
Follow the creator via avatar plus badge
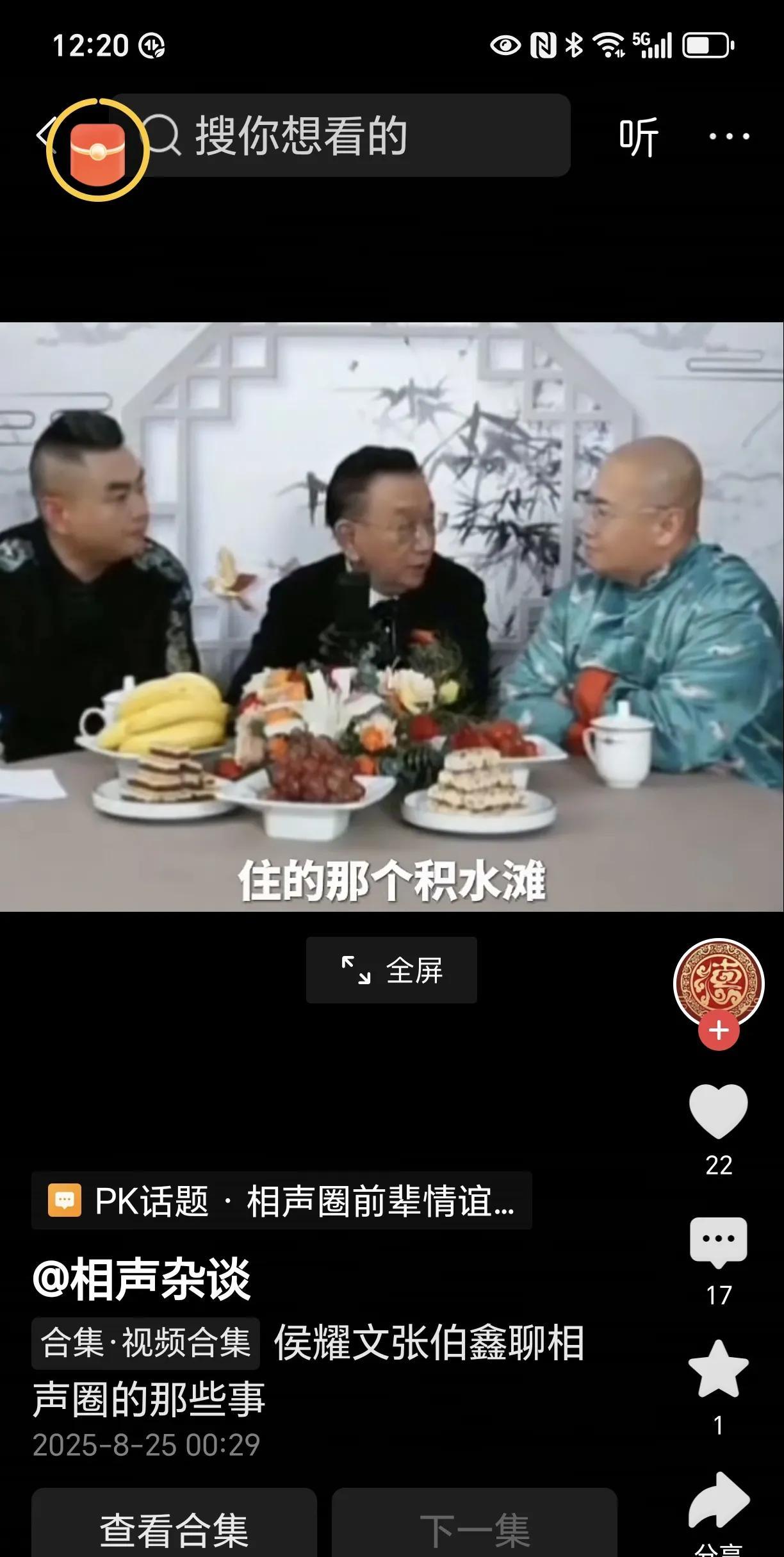[x=719, y=1030]
